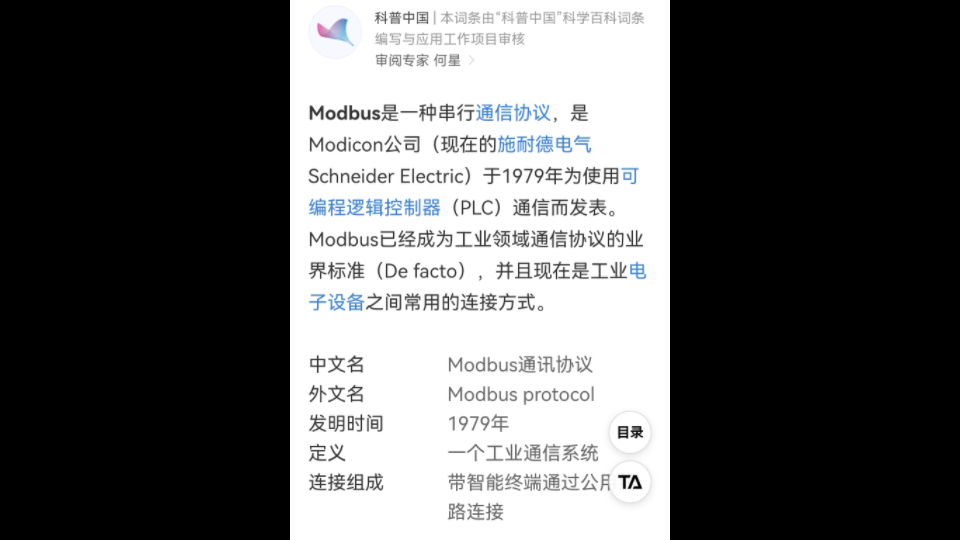The image size is (960, 540).
Task: Tap the TA floating button
Action: pos(630,482)
